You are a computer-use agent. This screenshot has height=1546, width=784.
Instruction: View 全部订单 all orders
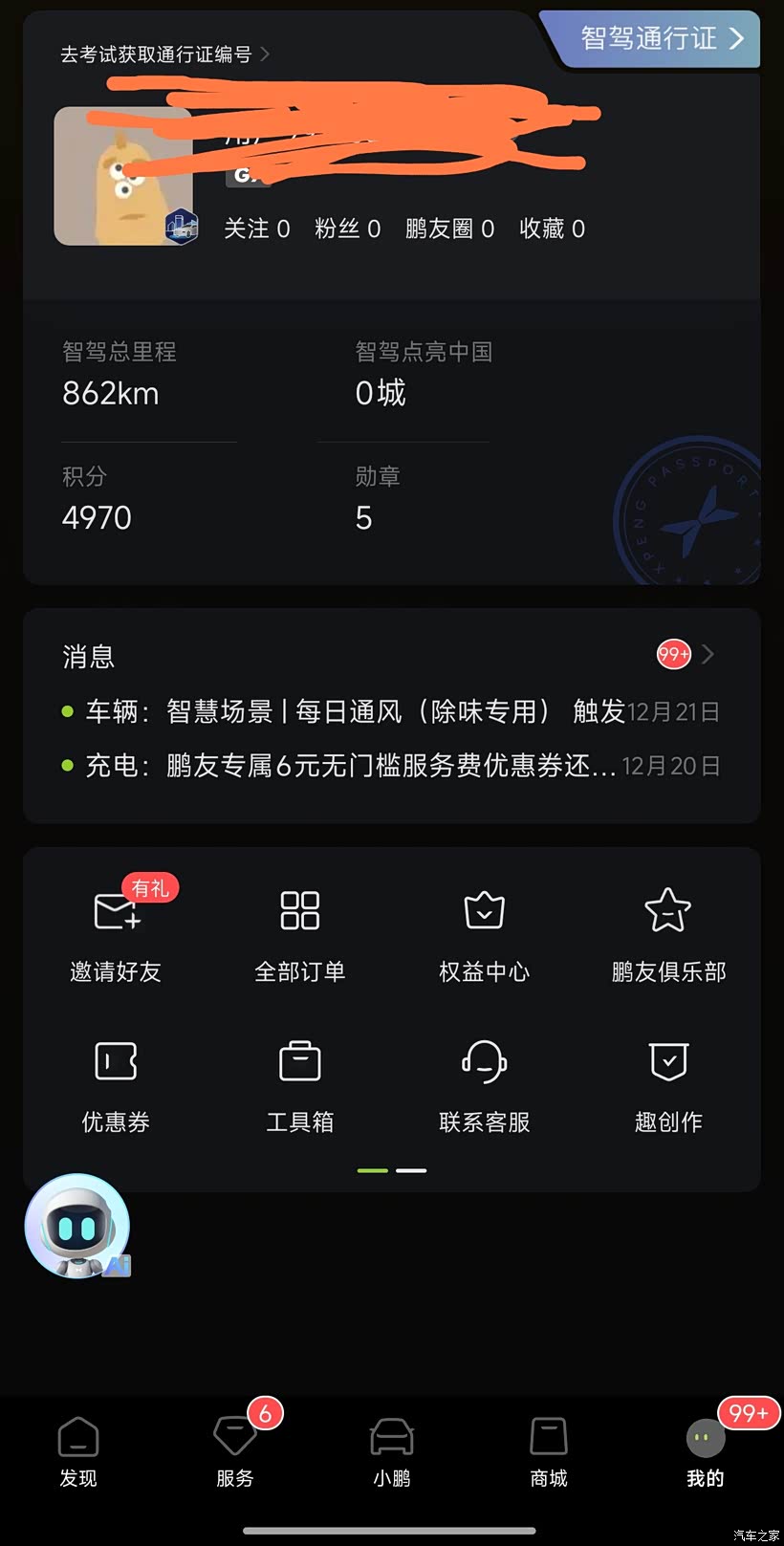300,931
